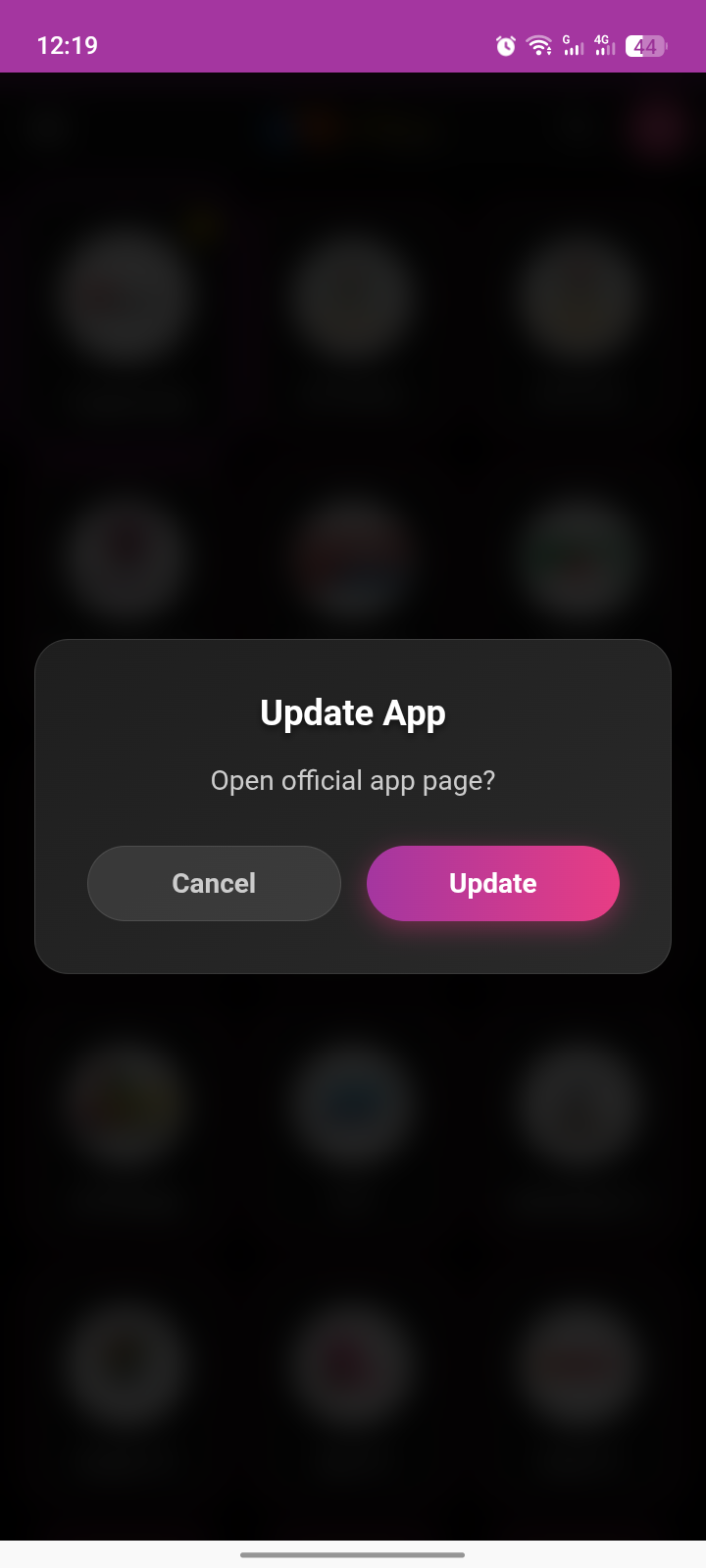Screen dimensions: 706x1568
Task: Tap the alarm clock icon in the status bar
Action: (504, 44)
